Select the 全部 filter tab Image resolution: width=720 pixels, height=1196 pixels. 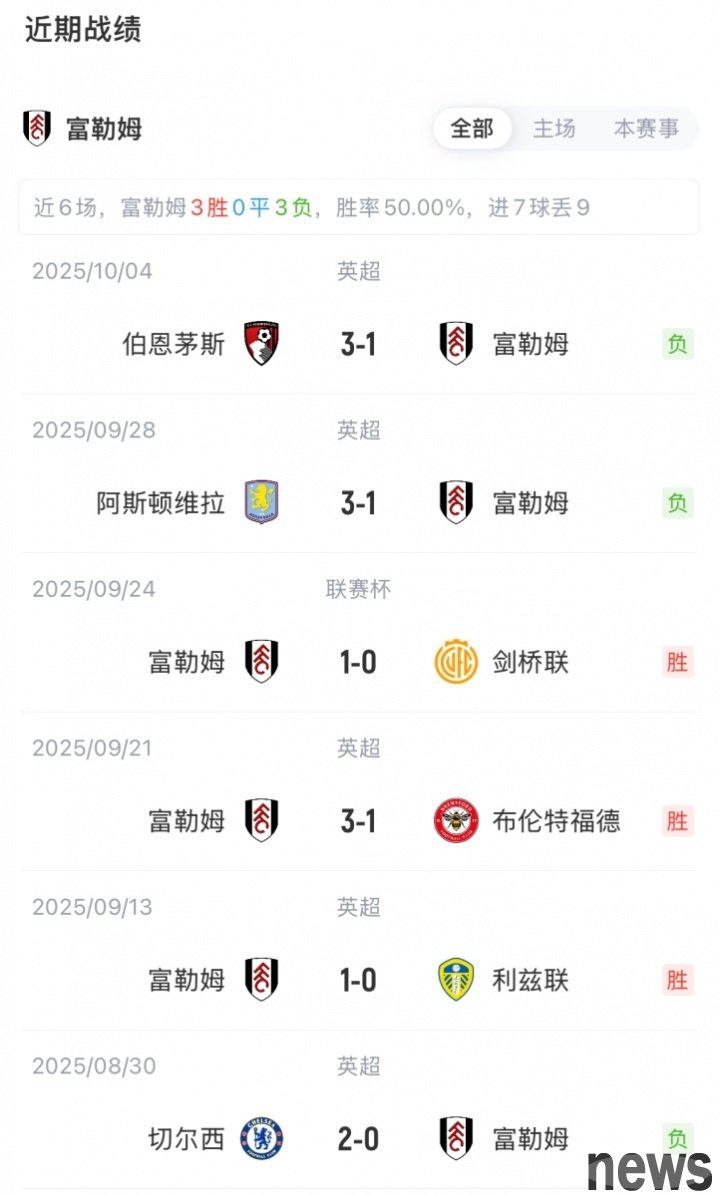pyautogui.click(x=472, y=129)
